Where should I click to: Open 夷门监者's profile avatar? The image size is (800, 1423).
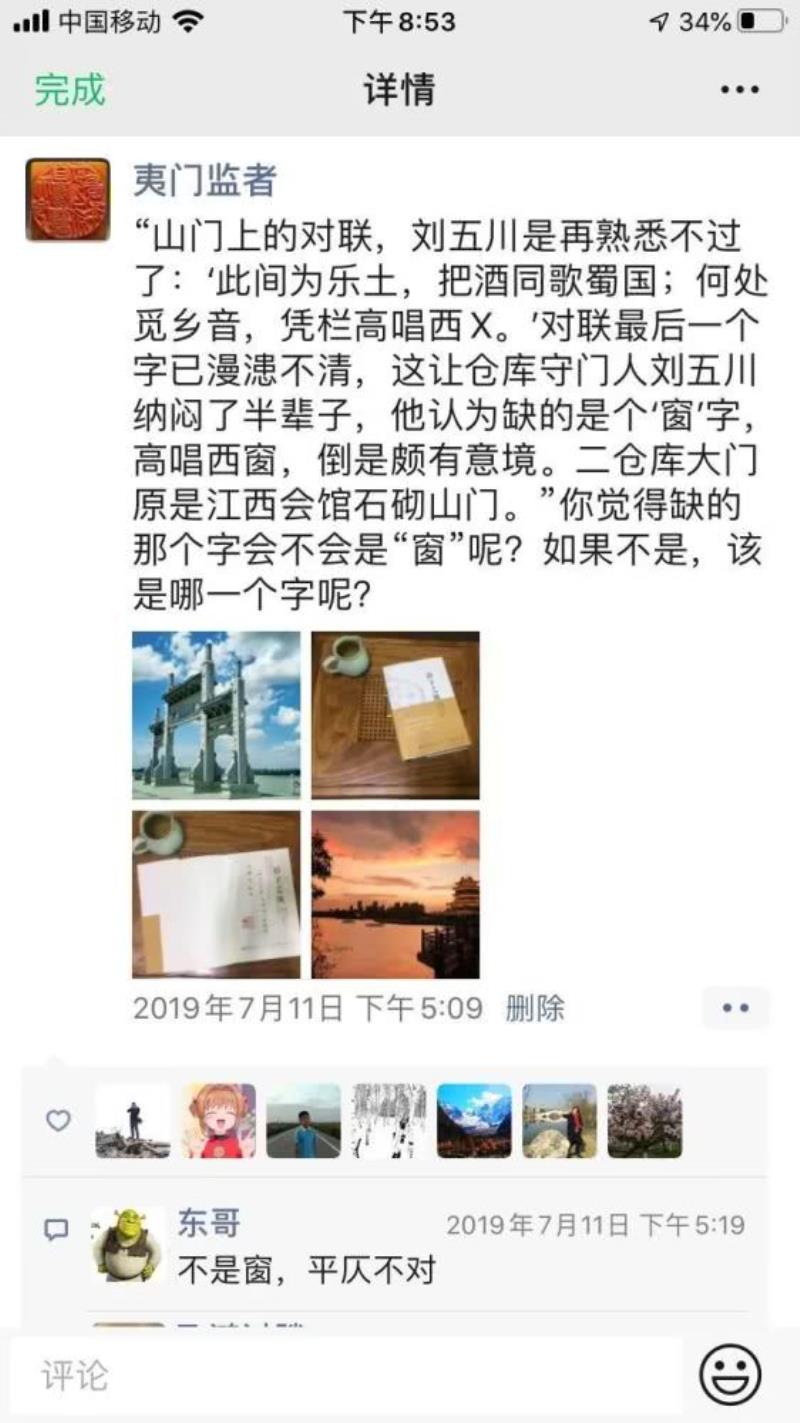[68, 199]
